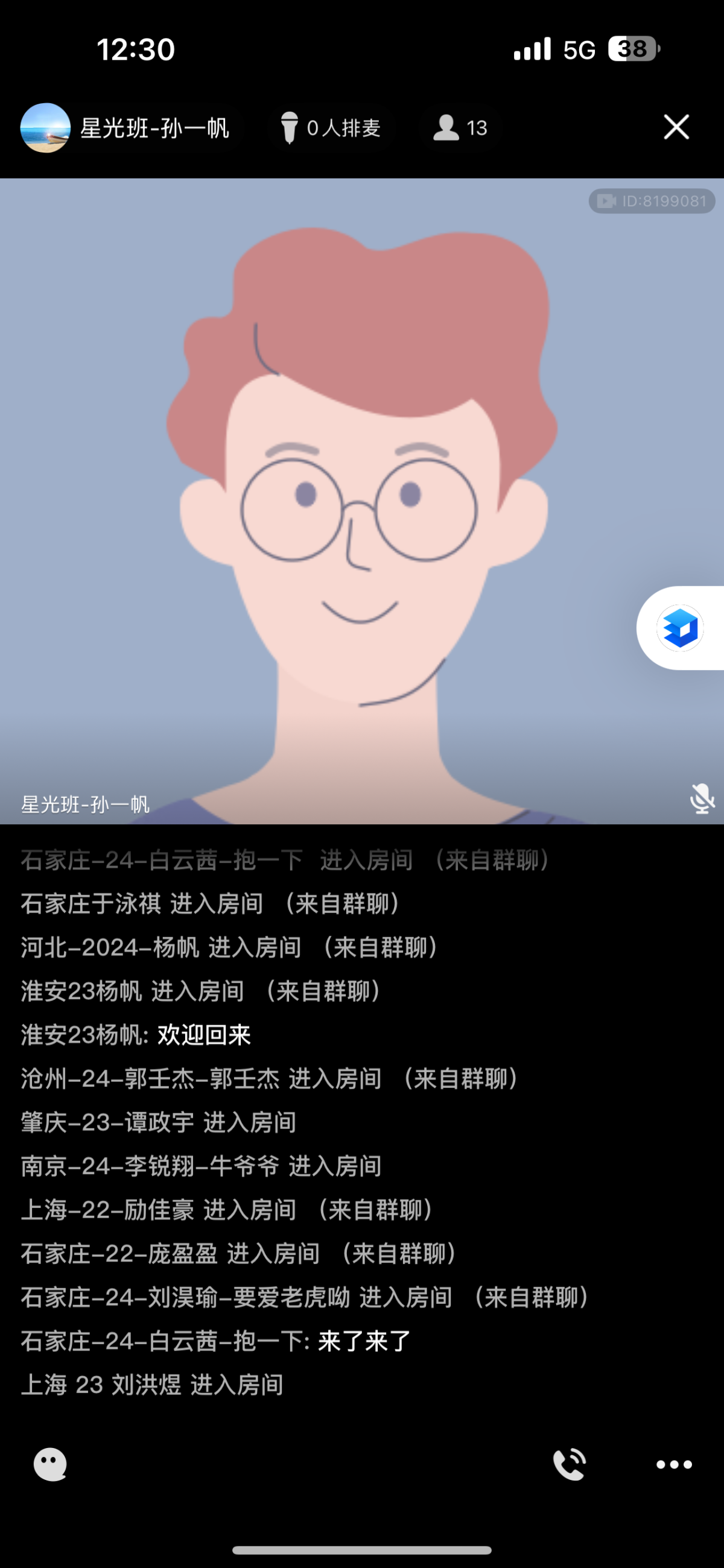The width and height of the screenshot is (724, 1568).
Task: Open the three-dot more options menu
Action: pyautogui.click(x=674, y=1464)
